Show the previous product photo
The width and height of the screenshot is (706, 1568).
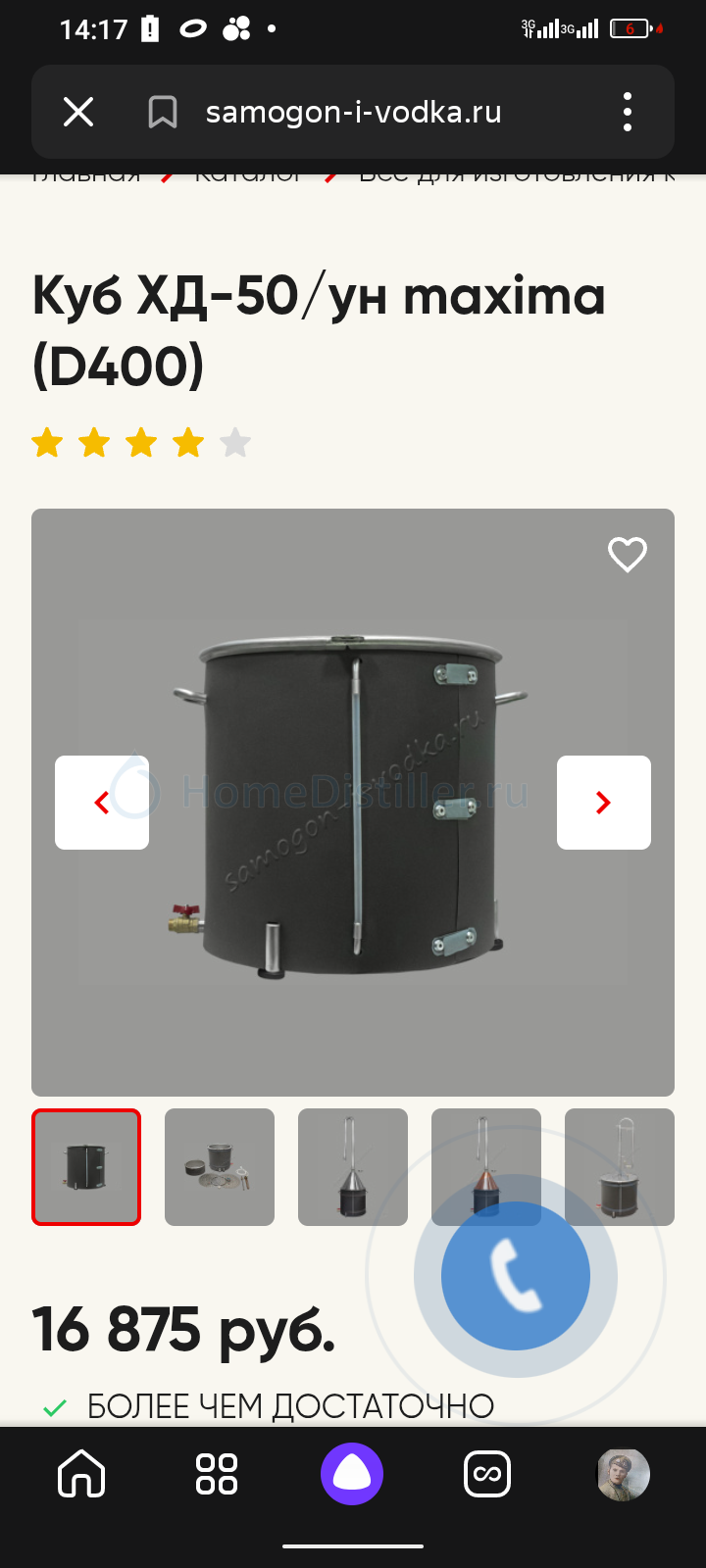point(102,803)
